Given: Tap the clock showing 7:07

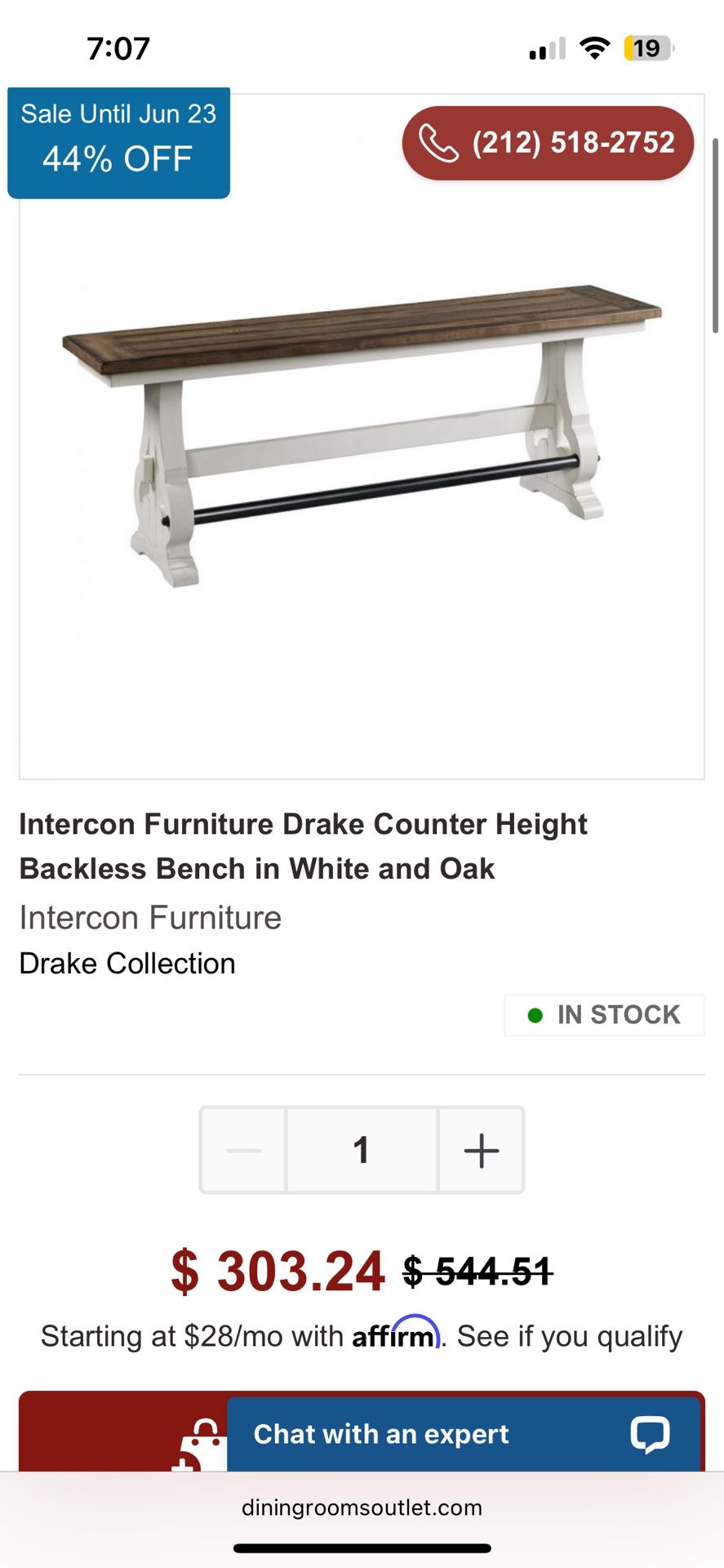Looking at the screenshot, I should point(117,47).
